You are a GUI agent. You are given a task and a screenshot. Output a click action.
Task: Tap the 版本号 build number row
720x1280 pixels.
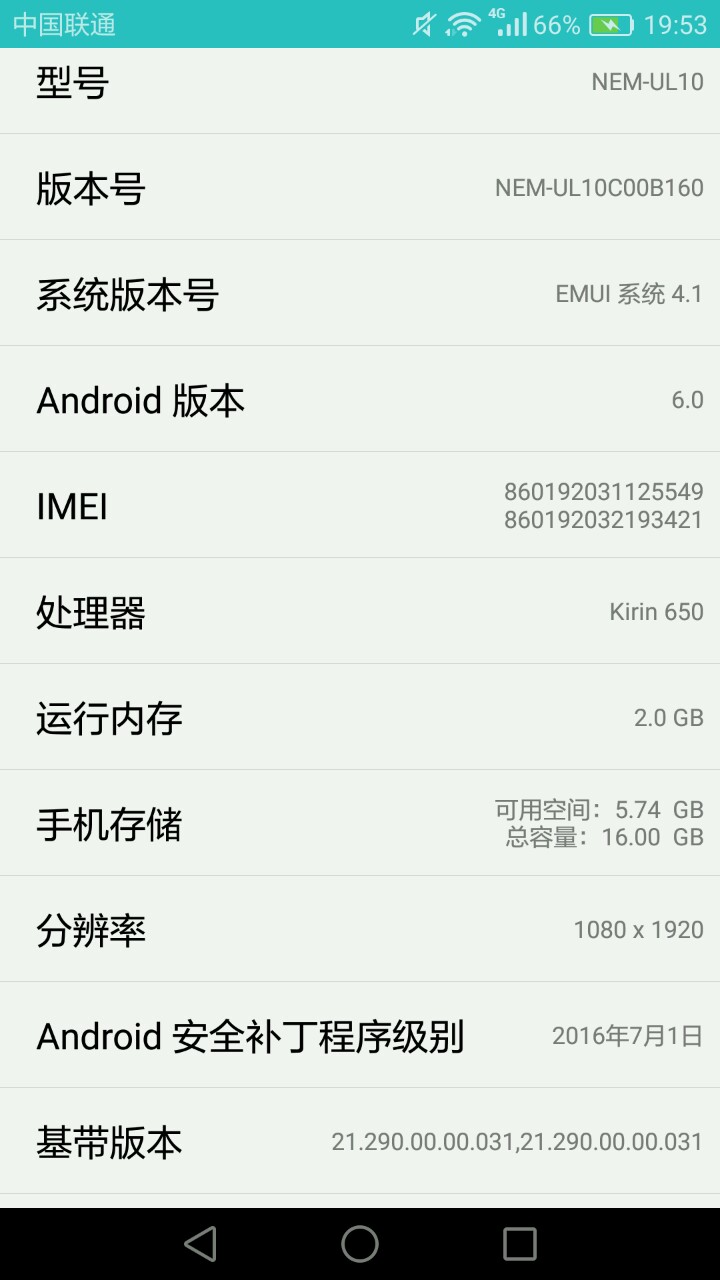click(x=360, y=188)
